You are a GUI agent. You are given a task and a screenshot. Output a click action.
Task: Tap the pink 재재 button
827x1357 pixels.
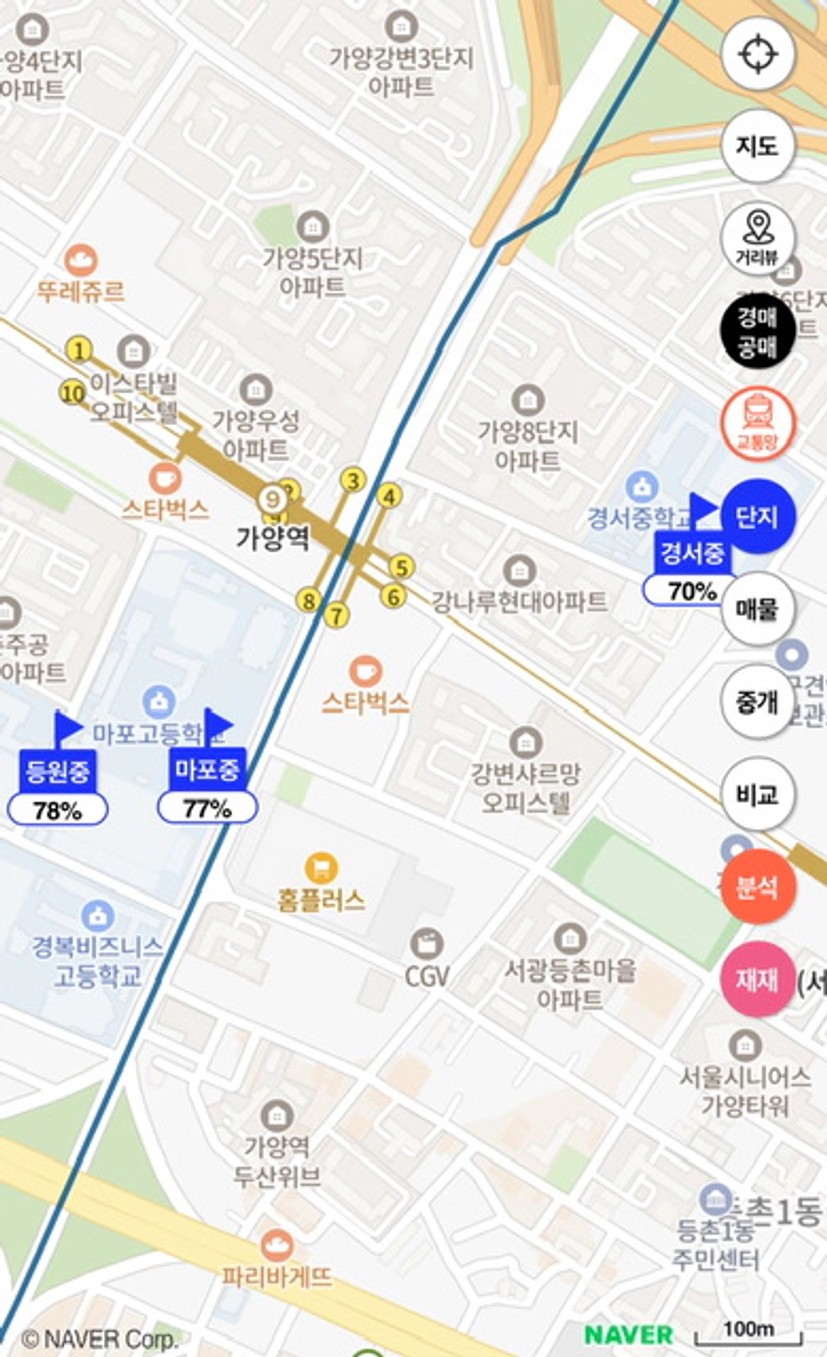click(x=758, y=980)
